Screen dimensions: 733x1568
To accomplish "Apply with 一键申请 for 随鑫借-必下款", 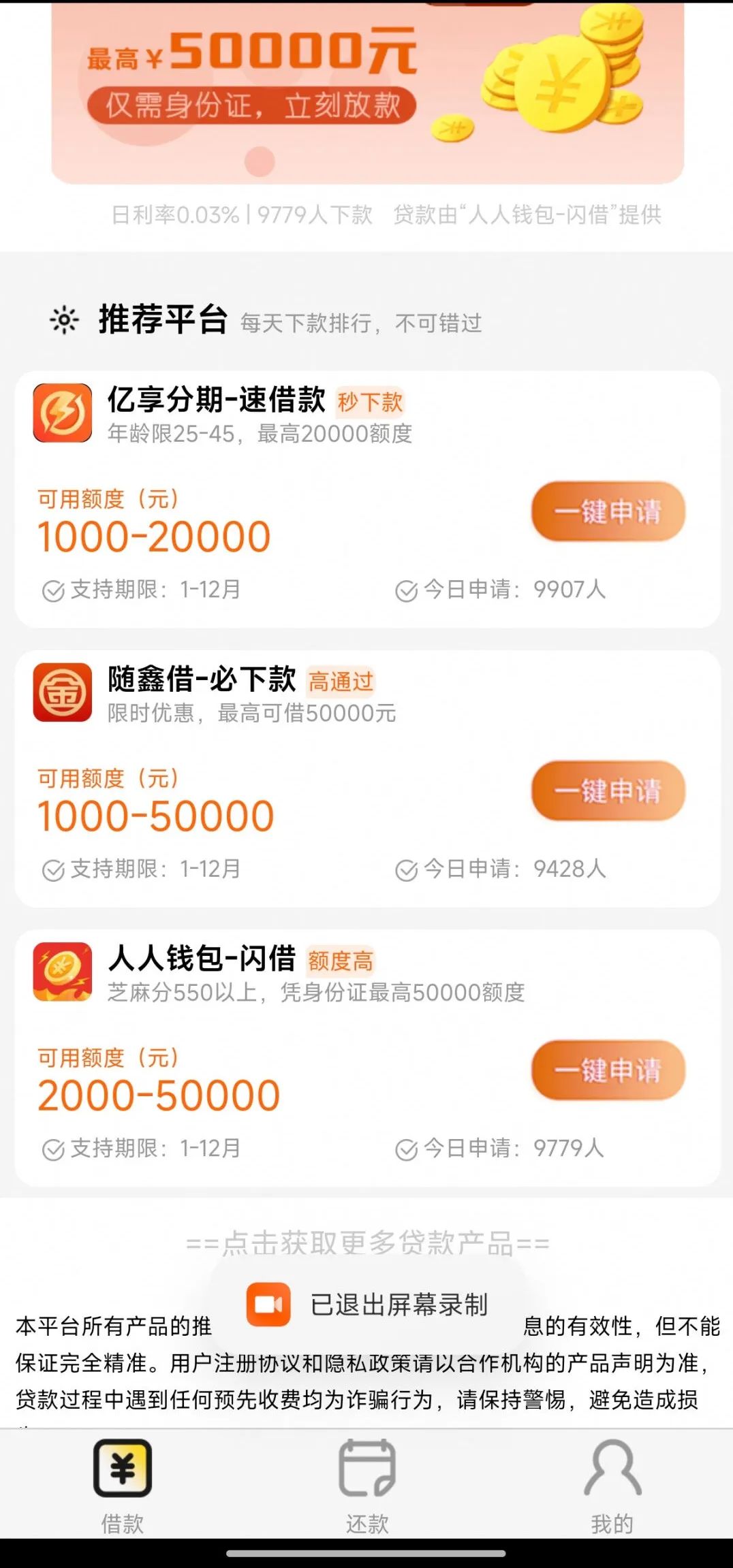I will click(x=608, y=790).
